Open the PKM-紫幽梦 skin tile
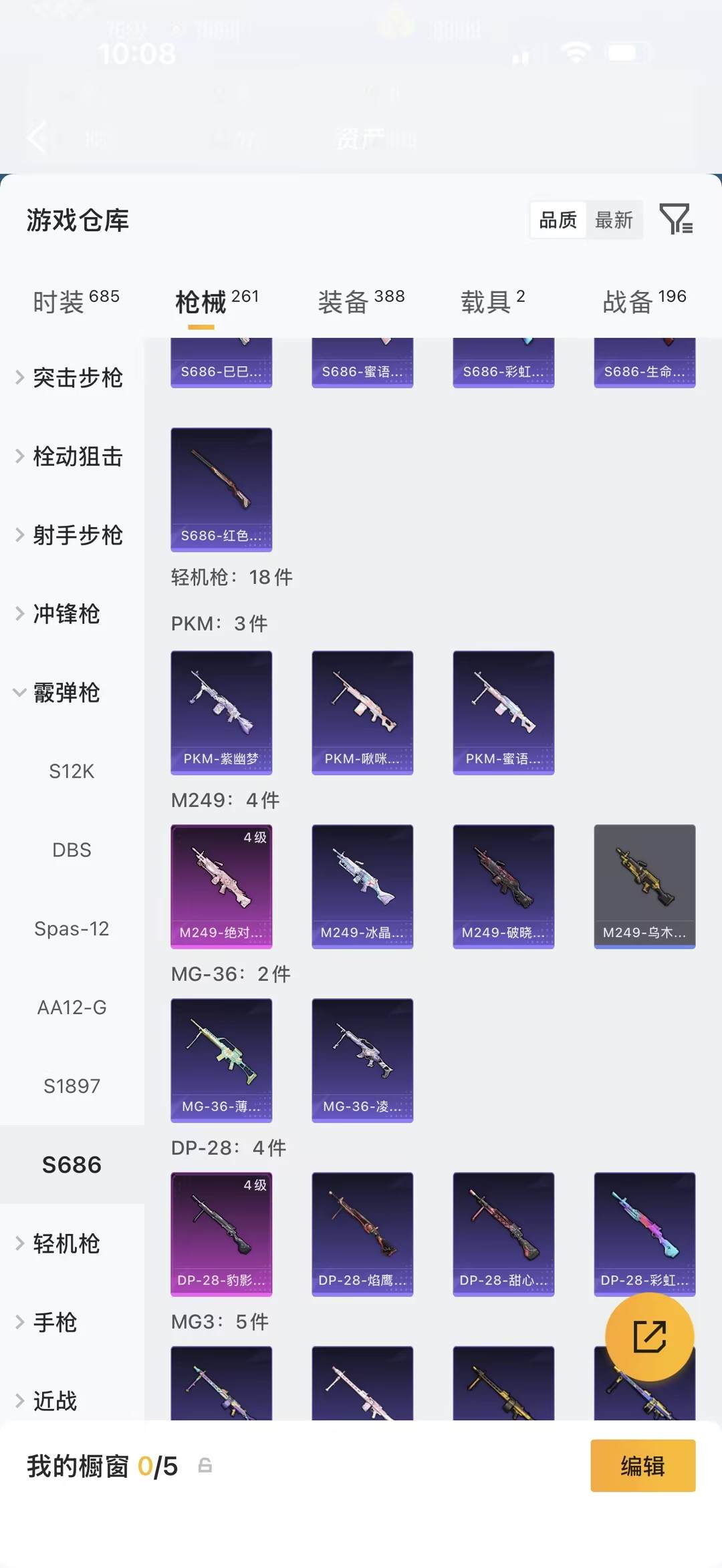The height and width of the screenshot is (1568, 722). (221, 712)
